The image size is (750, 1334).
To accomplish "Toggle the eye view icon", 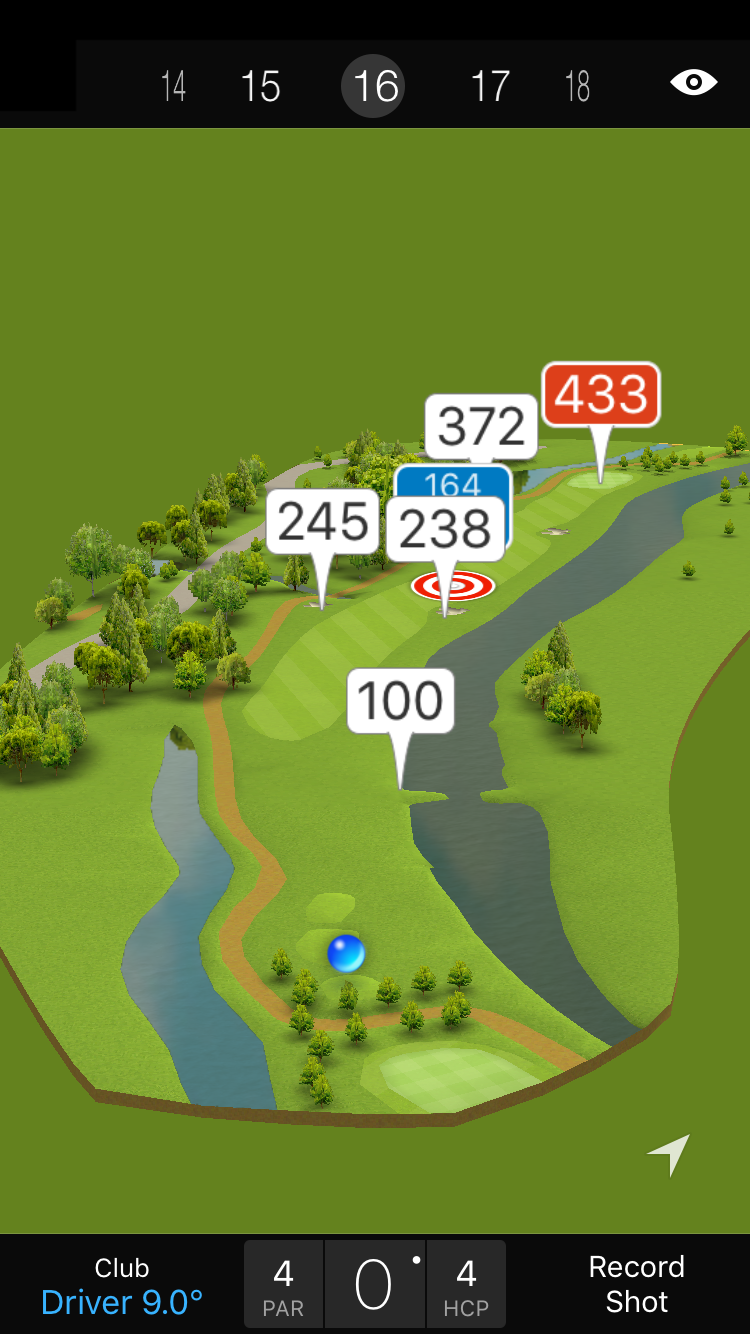I will pos(693,83).
